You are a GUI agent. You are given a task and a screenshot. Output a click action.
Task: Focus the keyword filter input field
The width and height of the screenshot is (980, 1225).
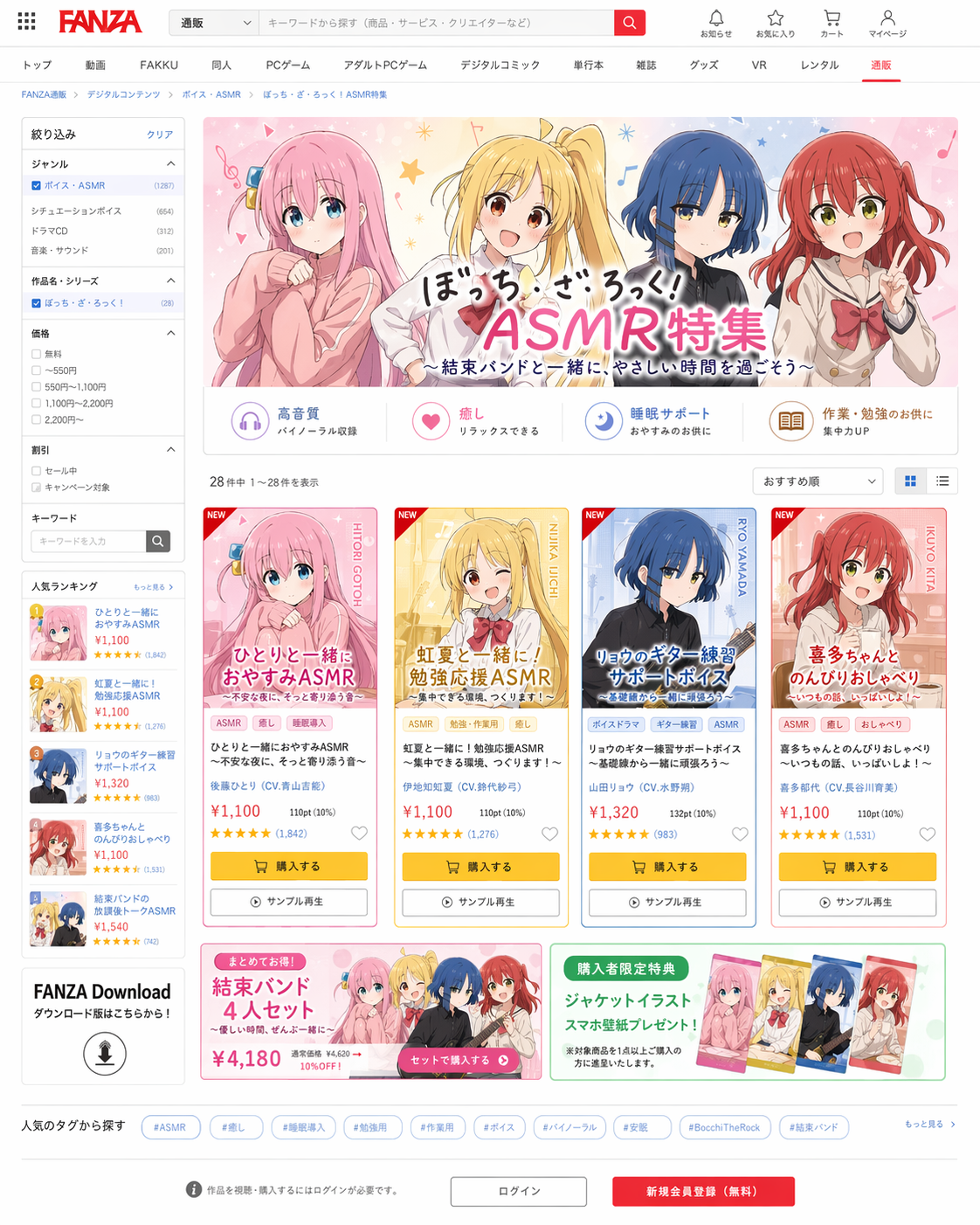[x=88, y=542]
